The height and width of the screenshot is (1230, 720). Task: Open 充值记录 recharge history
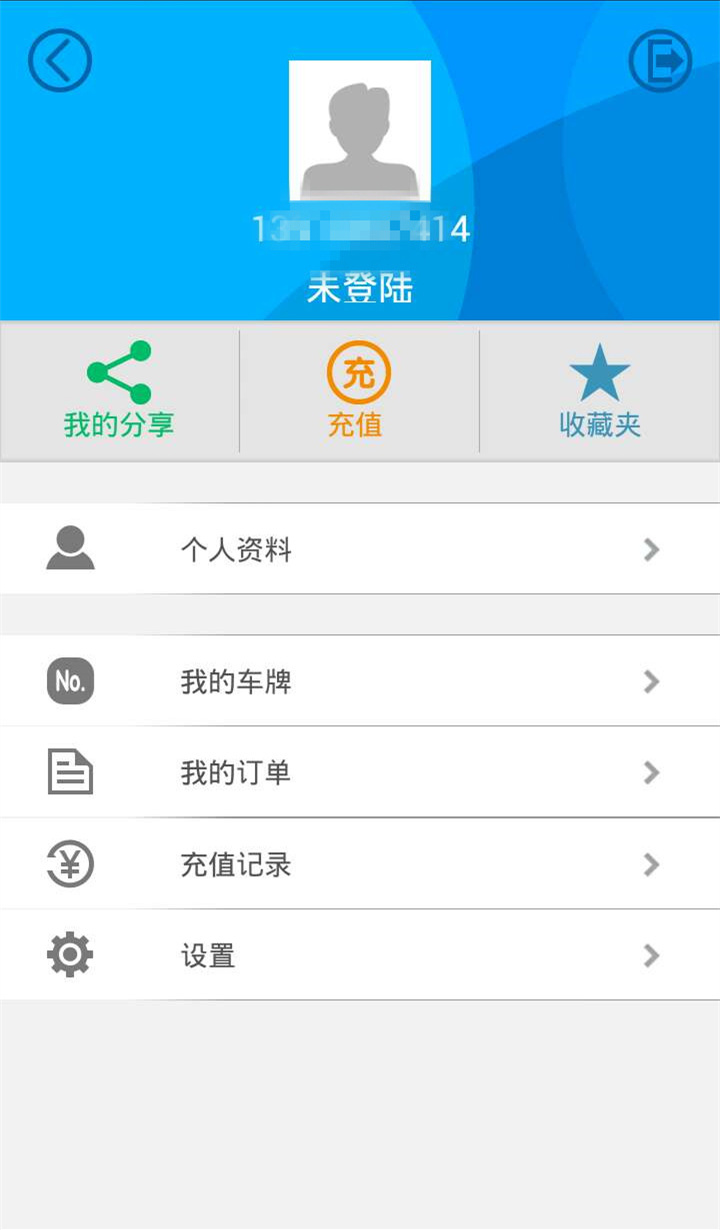(360, 864)
